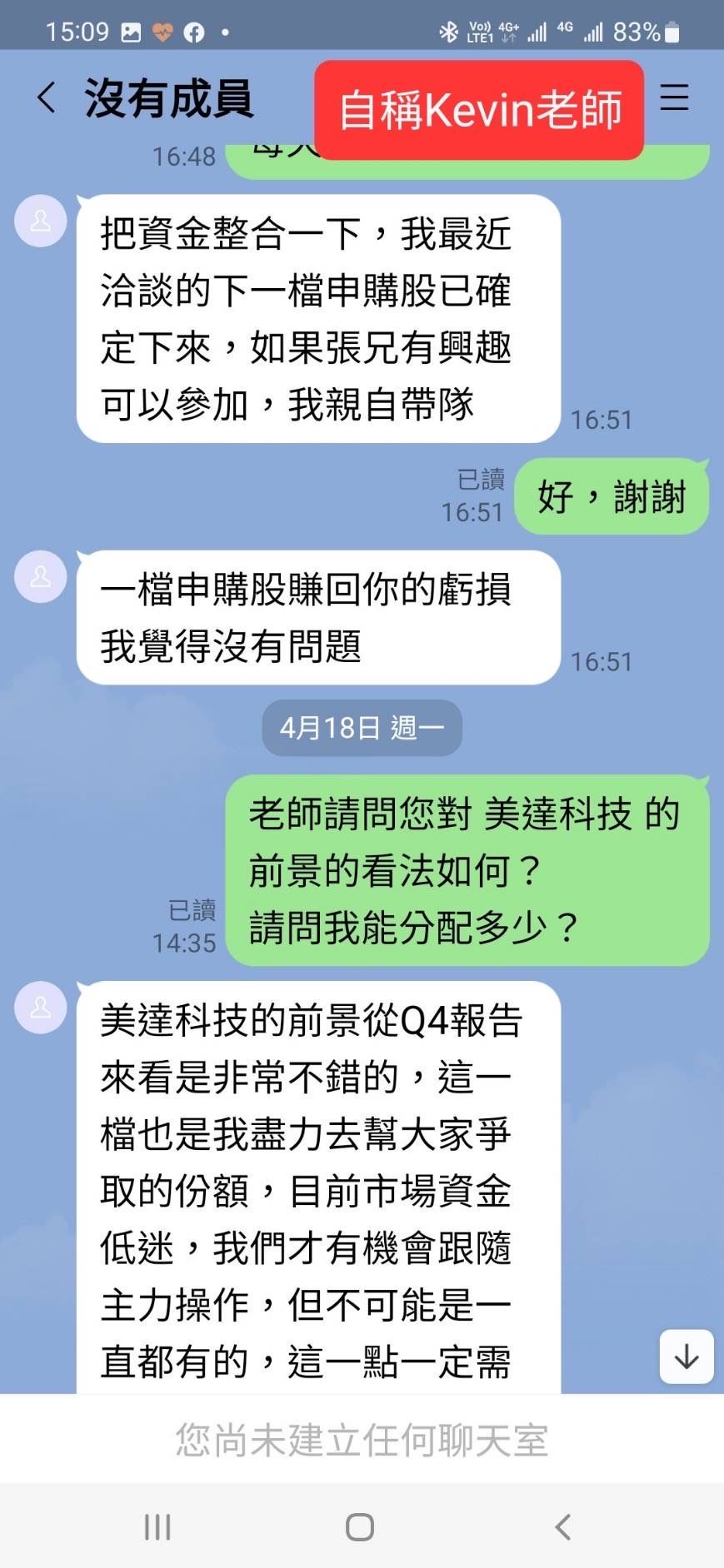The width and height of the screenshot is (724, 1568).
Task: Tap the system home button
Action: click(360, 1526)
